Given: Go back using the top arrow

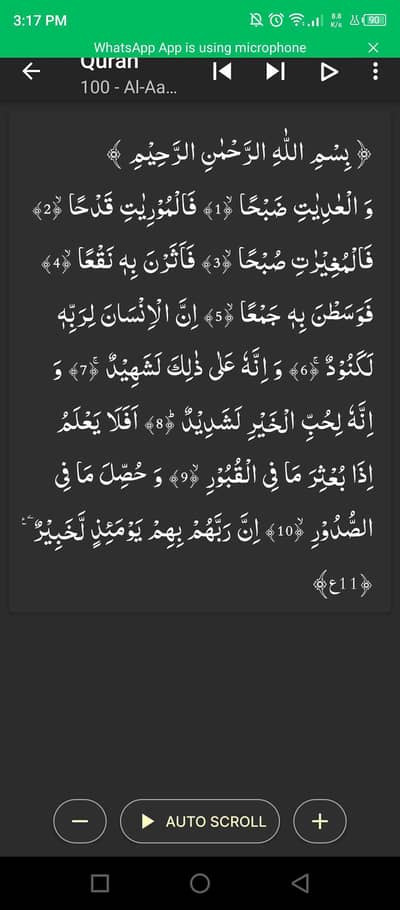Looking at the screenshot, I should (31, 72).
